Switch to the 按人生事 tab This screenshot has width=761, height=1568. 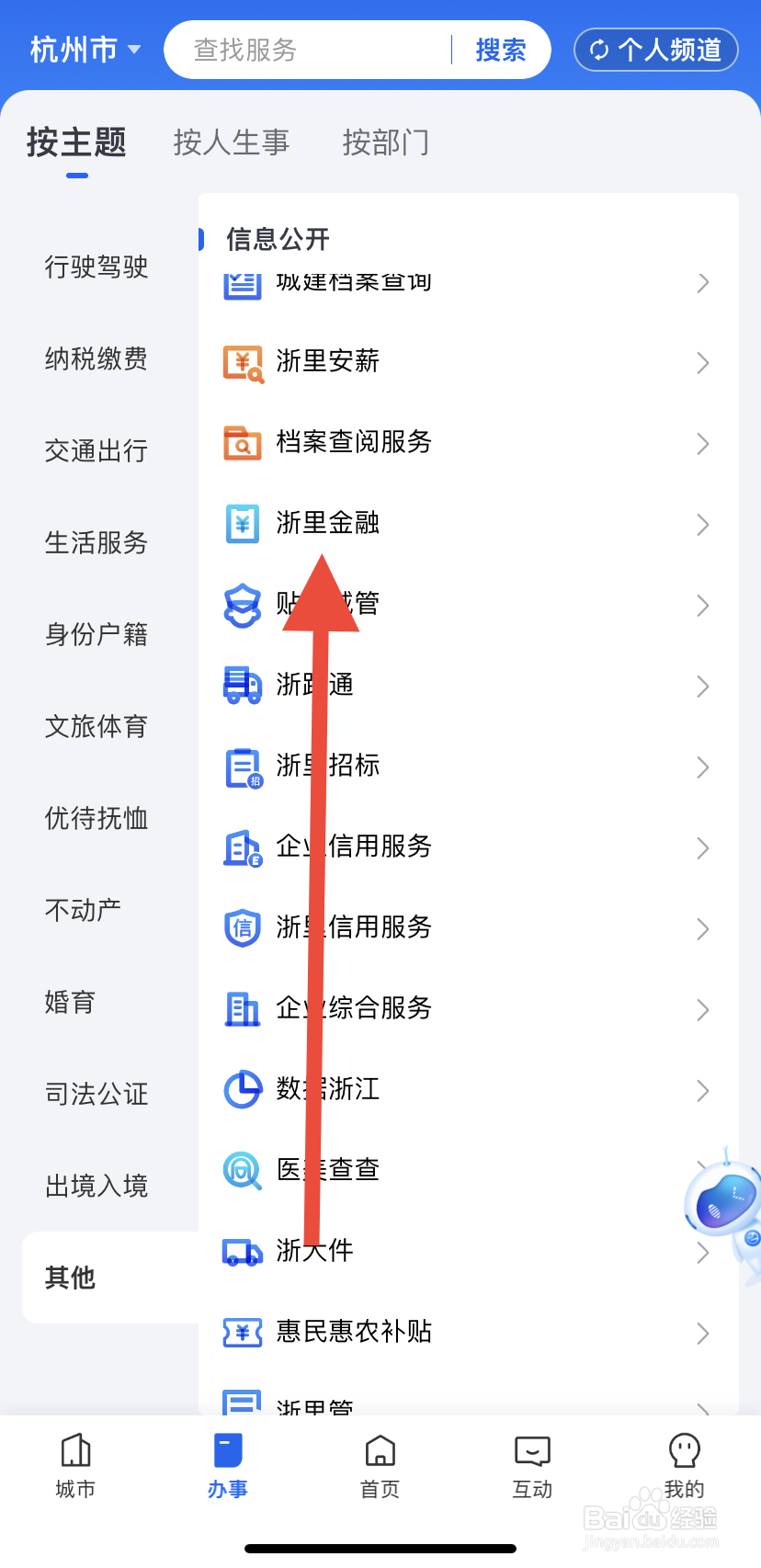(231, 142)
